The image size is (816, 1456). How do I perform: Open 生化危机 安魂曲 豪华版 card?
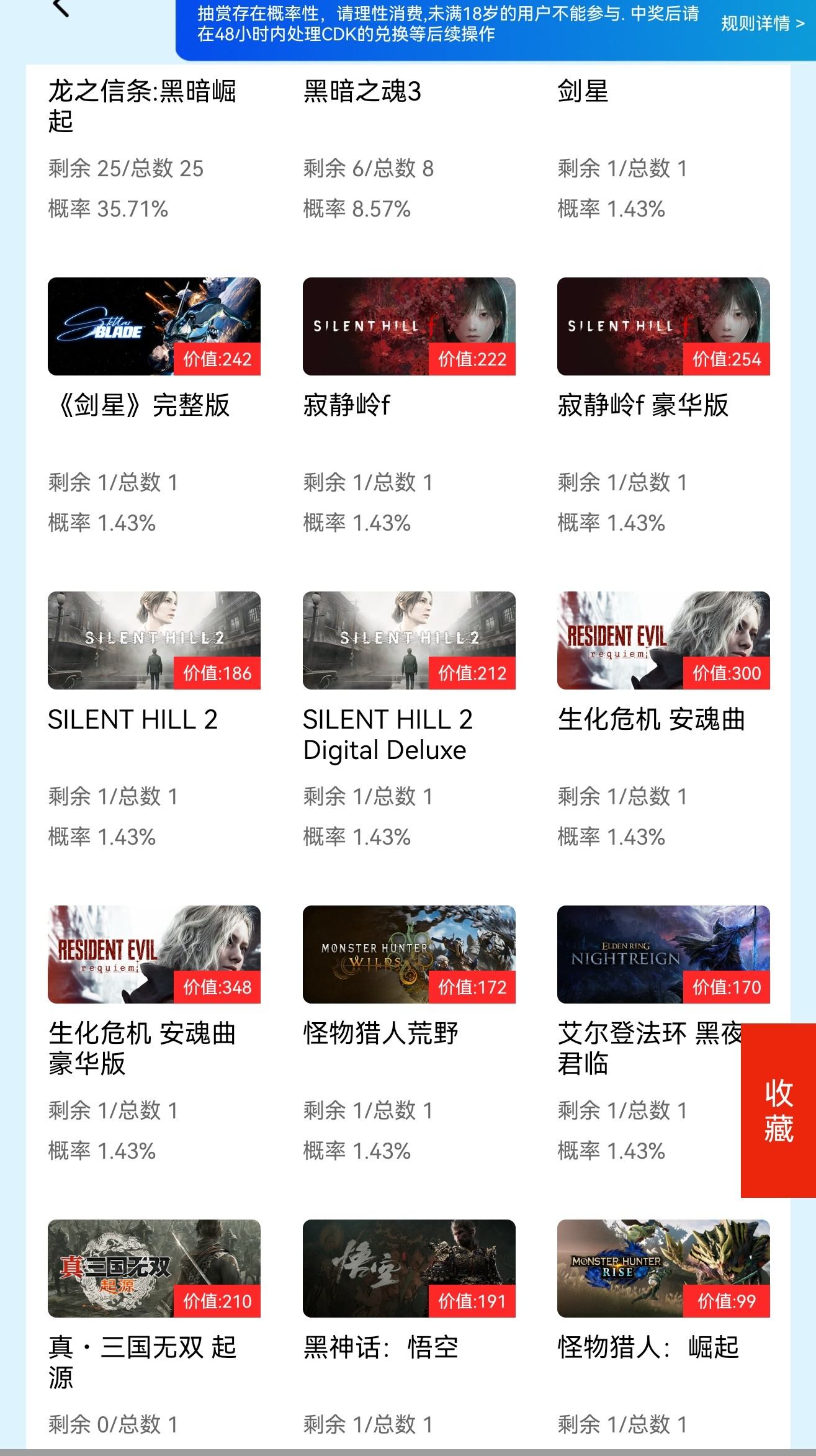[154, 955]
